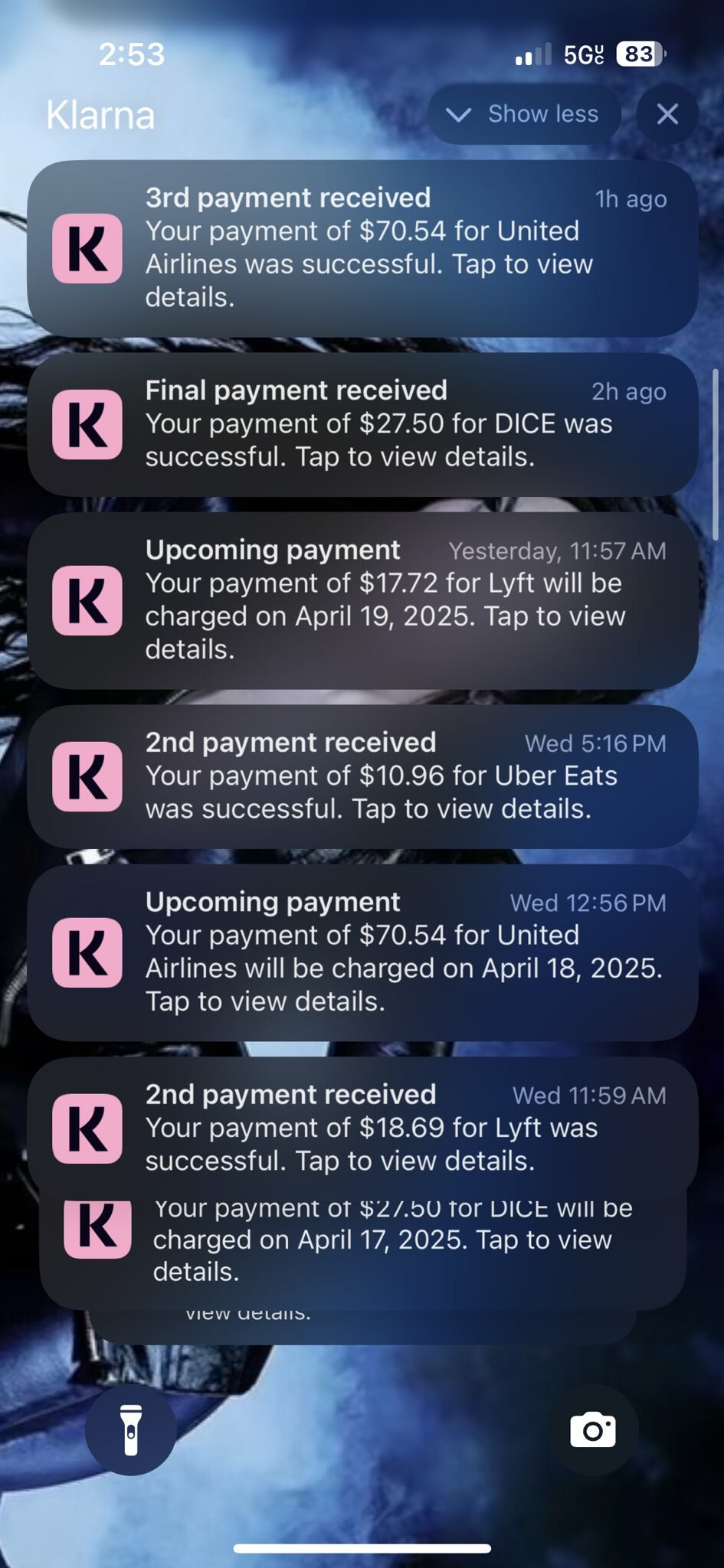The width and height of the screenshot is (724, 1568).
Task: Open the Uber Eats $10.96 payment notification
Action: [362, 776]
